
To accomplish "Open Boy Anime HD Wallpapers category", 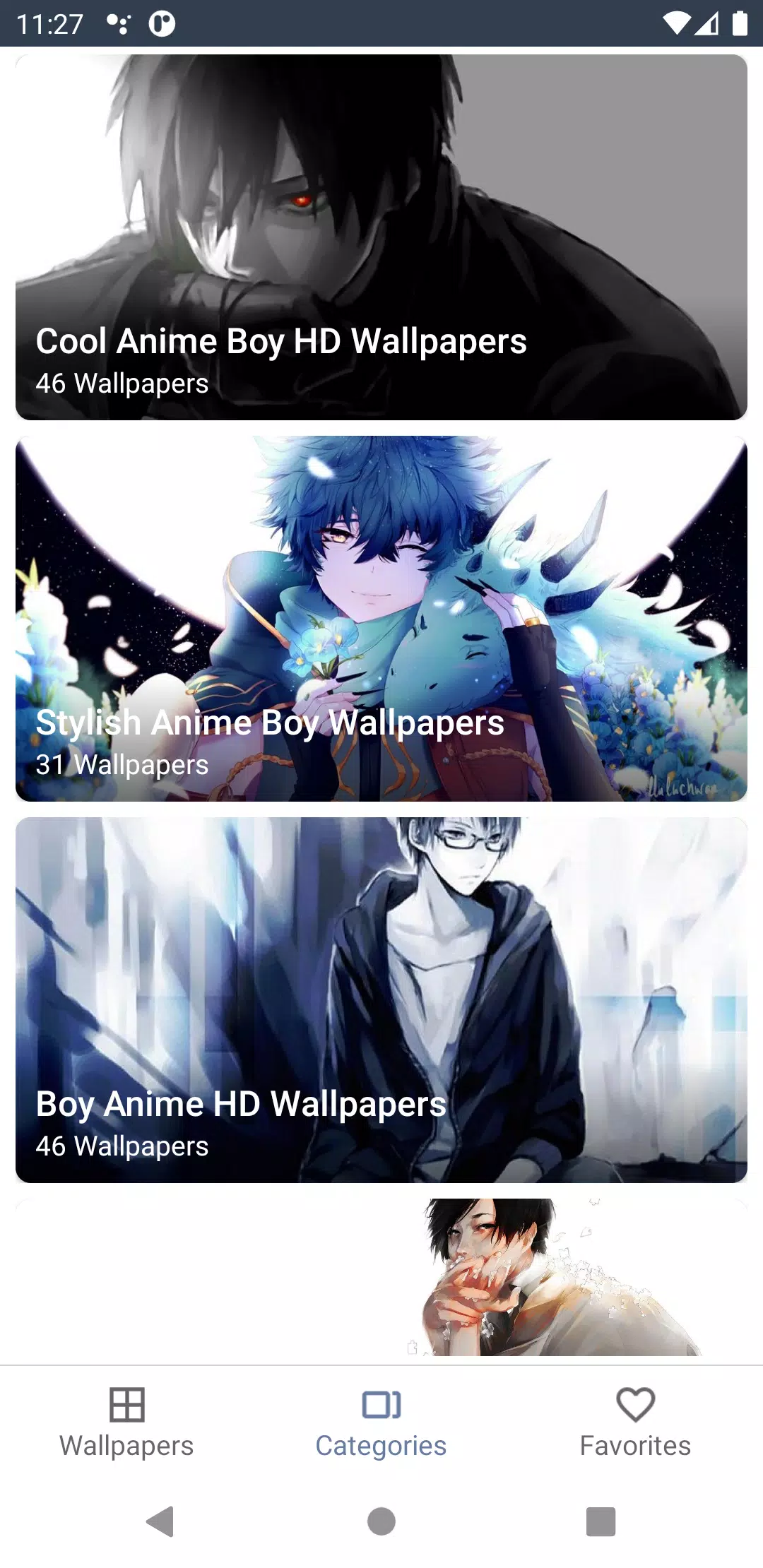I will tap(381, 1000).
